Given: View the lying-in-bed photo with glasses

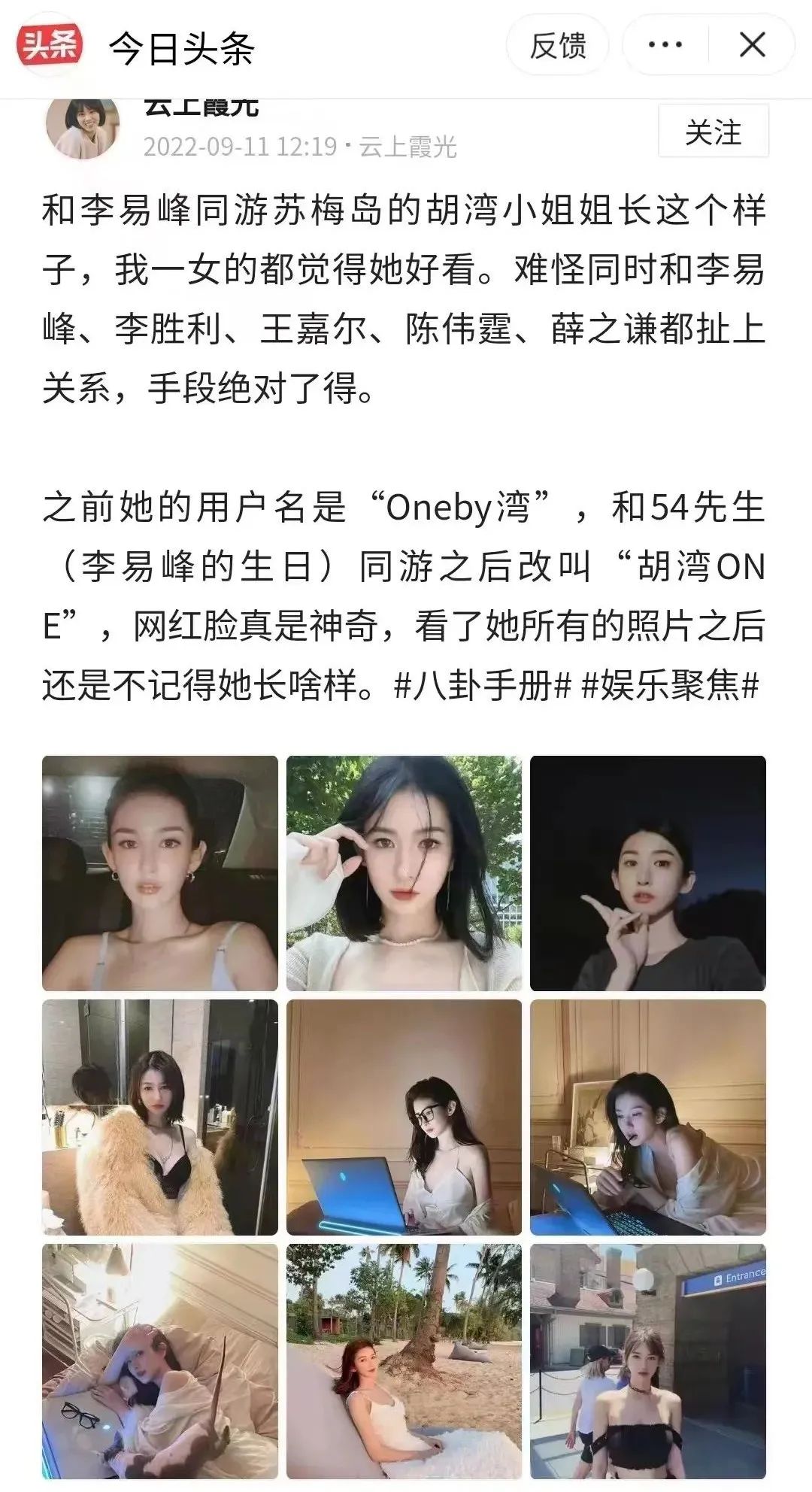Looking at the screenshot, I should click(160, 1360).
